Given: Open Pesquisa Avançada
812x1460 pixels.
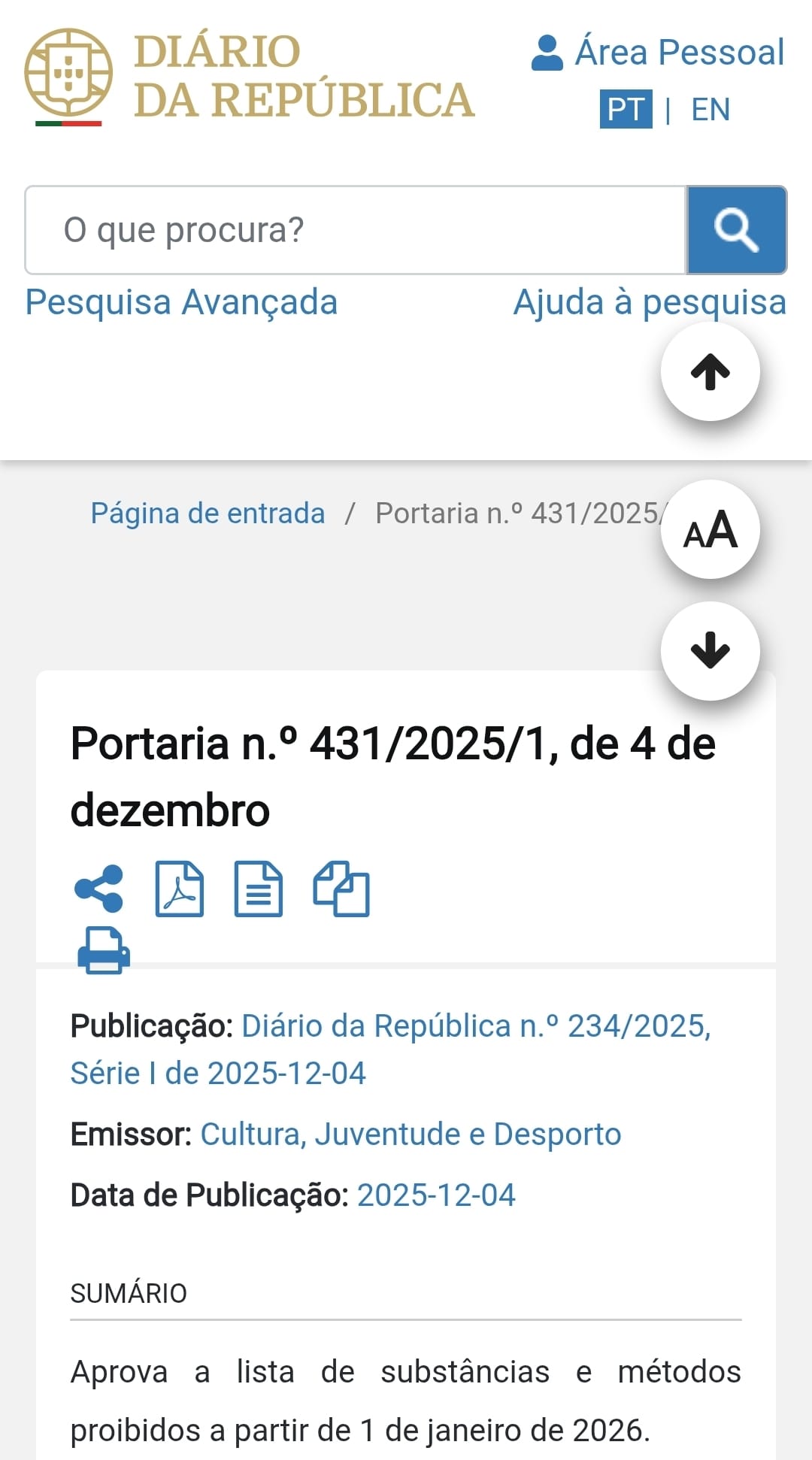Looking at the screenshot, I should [x=181, y=302].
